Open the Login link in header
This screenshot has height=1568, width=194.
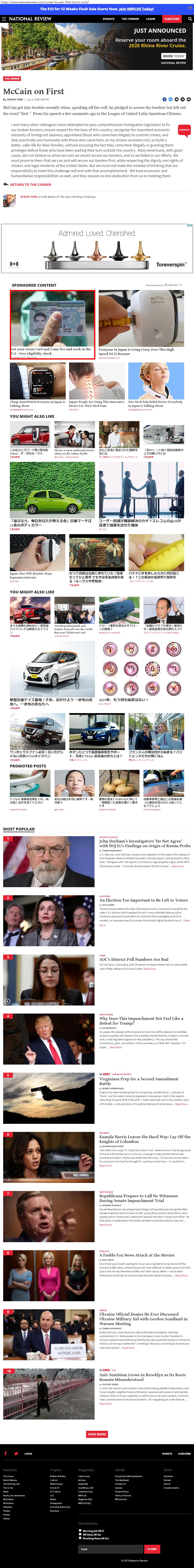150,19
